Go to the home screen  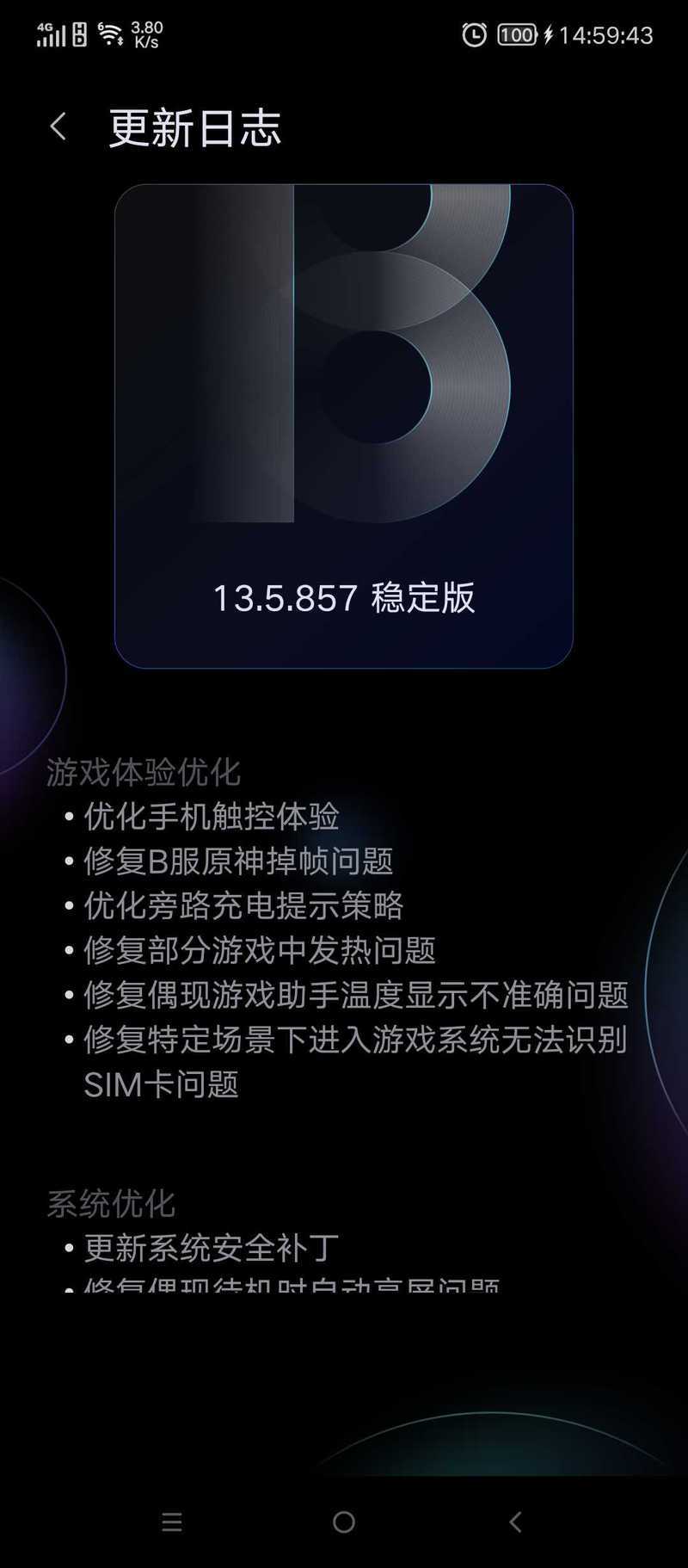point(344,1522)
